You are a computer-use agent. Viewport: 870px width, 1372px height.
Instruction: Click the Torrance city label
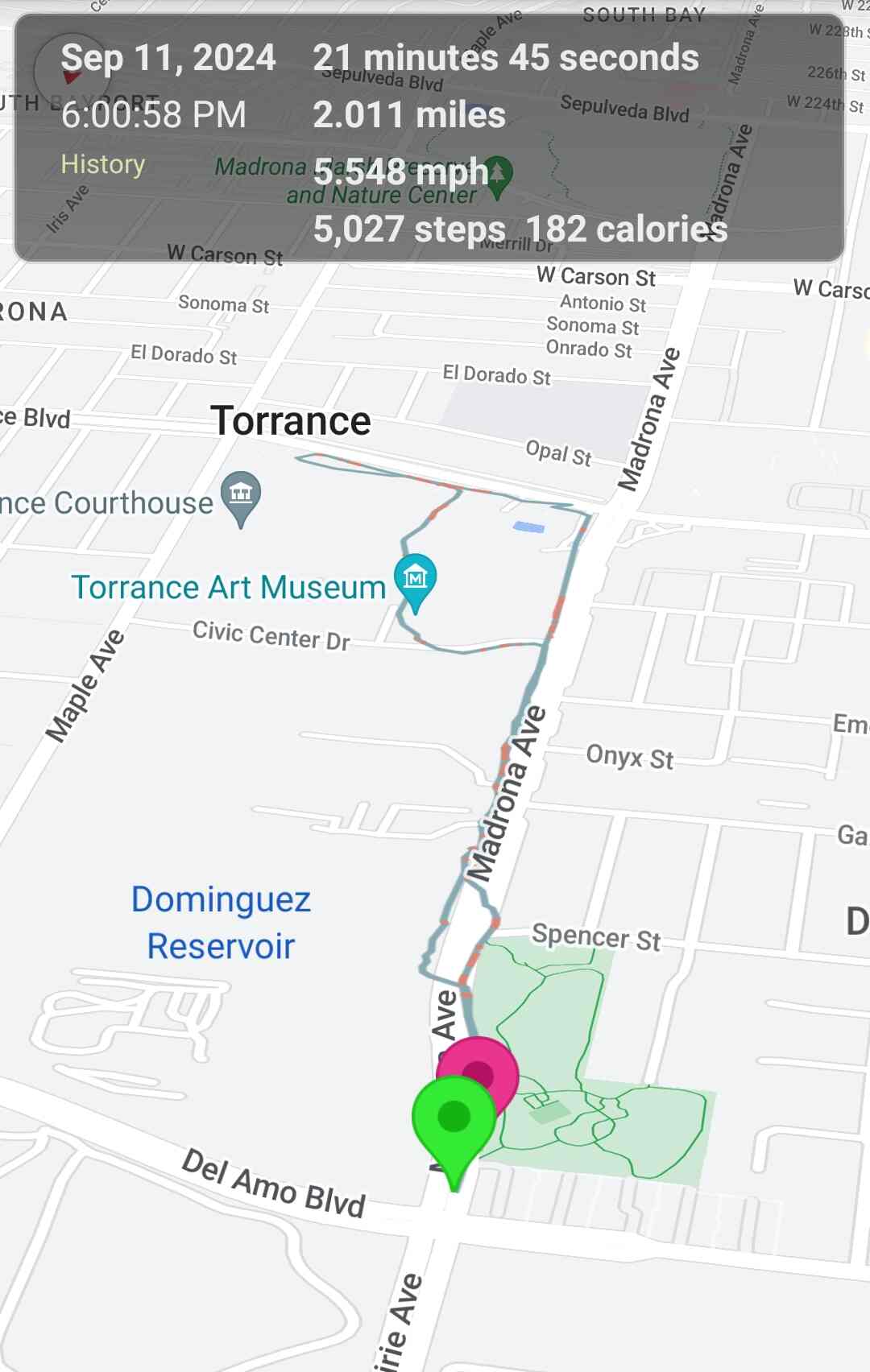click(292, 420)
